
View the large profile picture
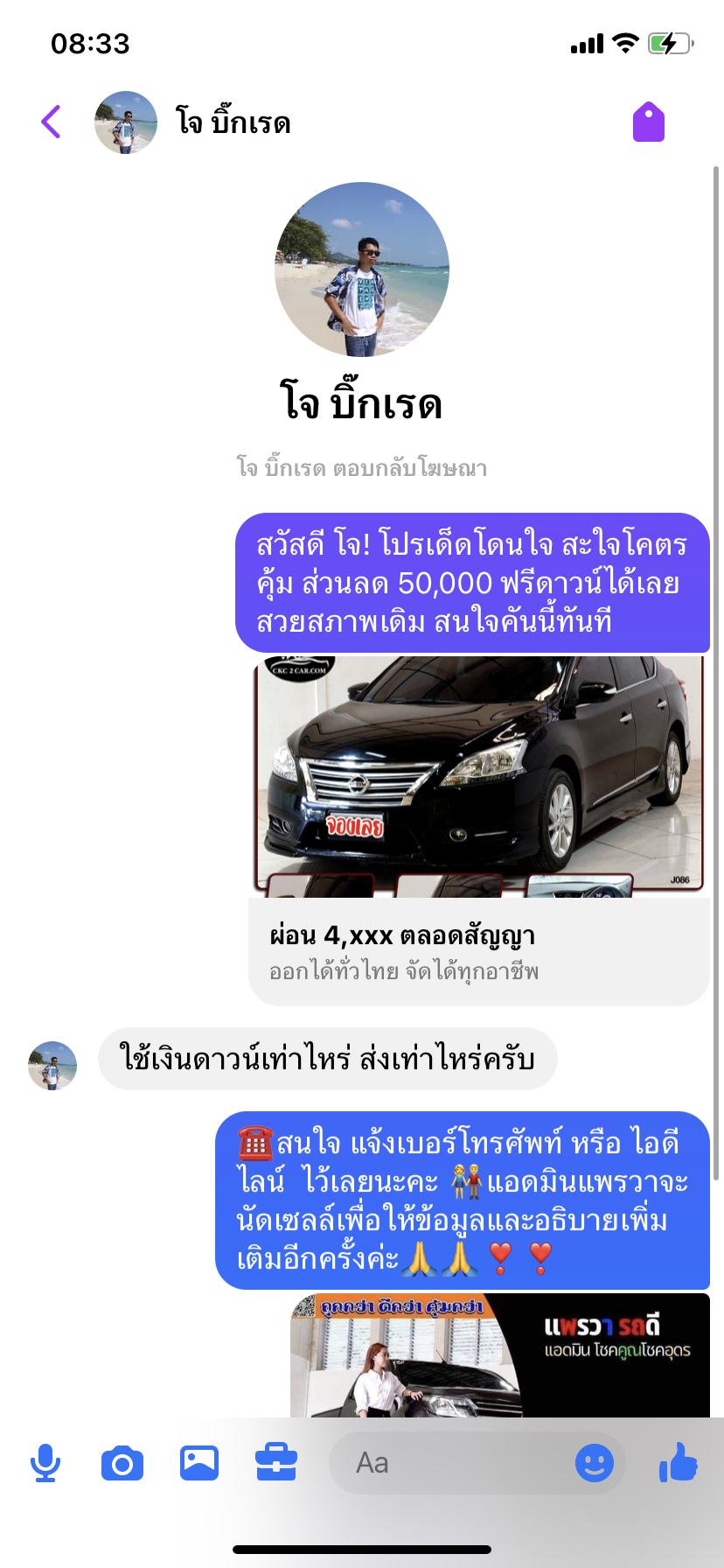click(361, 269)
